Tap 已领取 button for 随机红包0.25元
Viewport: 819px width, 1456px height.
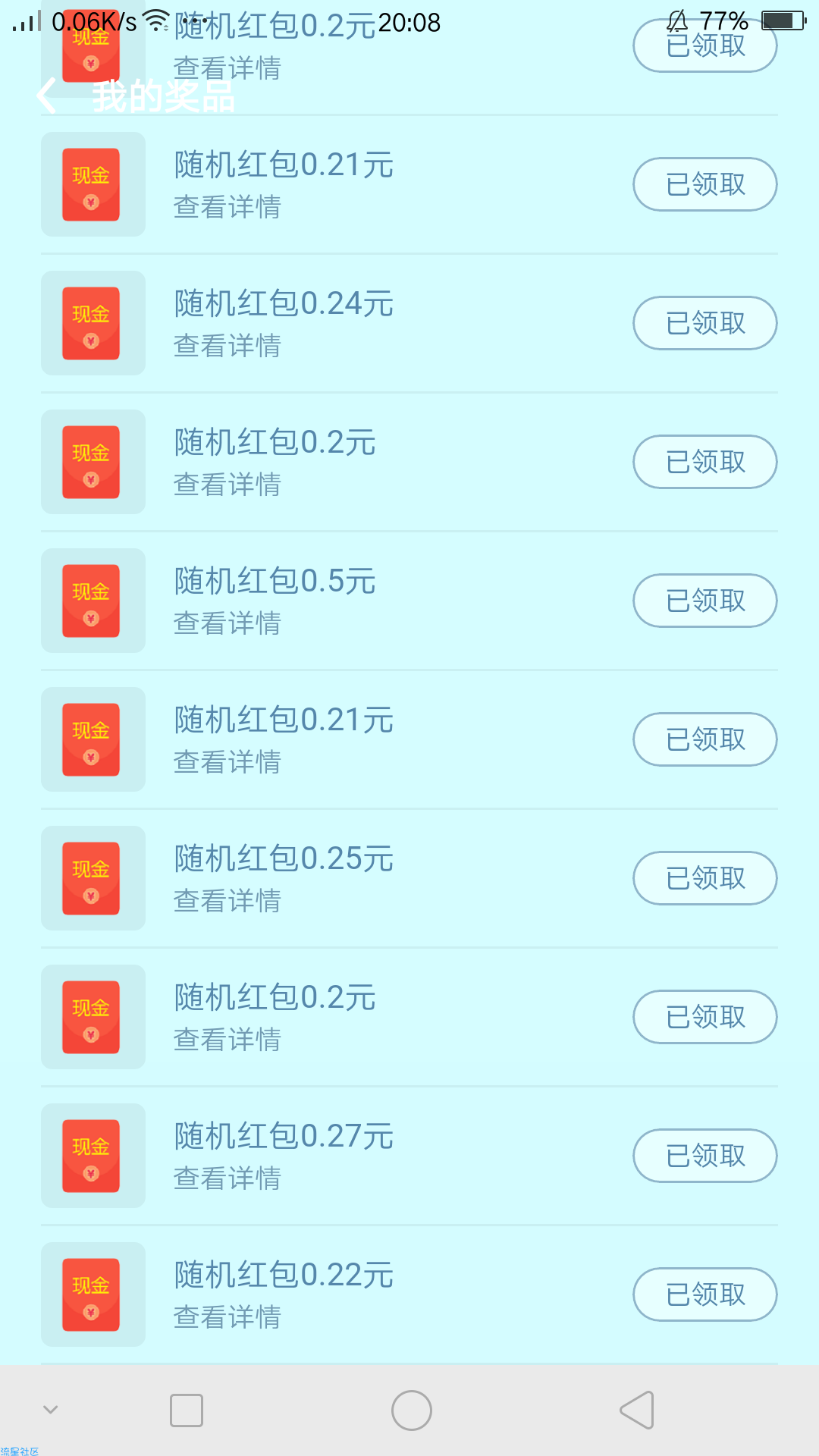pos(705,878)
